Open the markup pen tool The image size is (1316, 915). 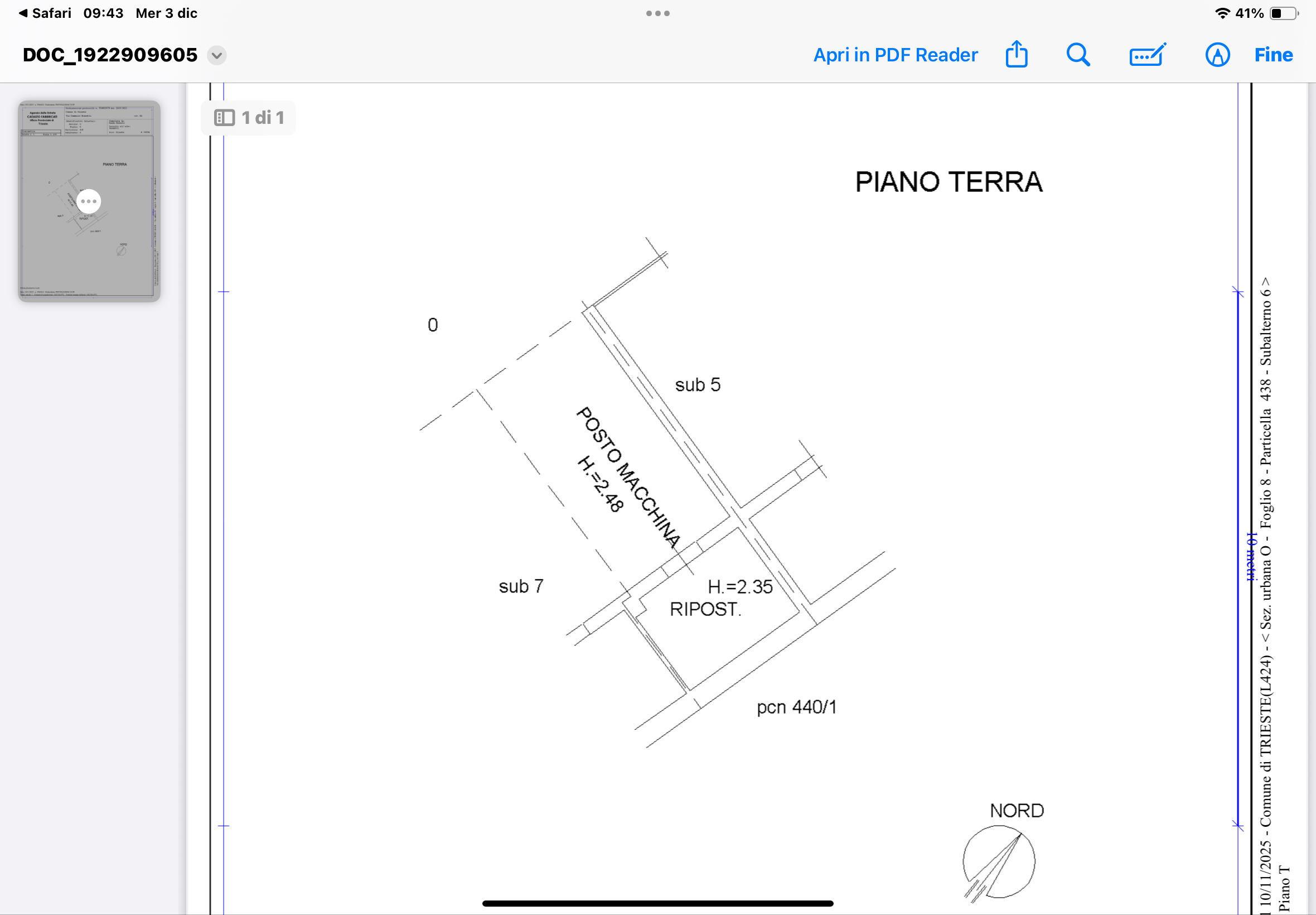tap(1217, 55)
